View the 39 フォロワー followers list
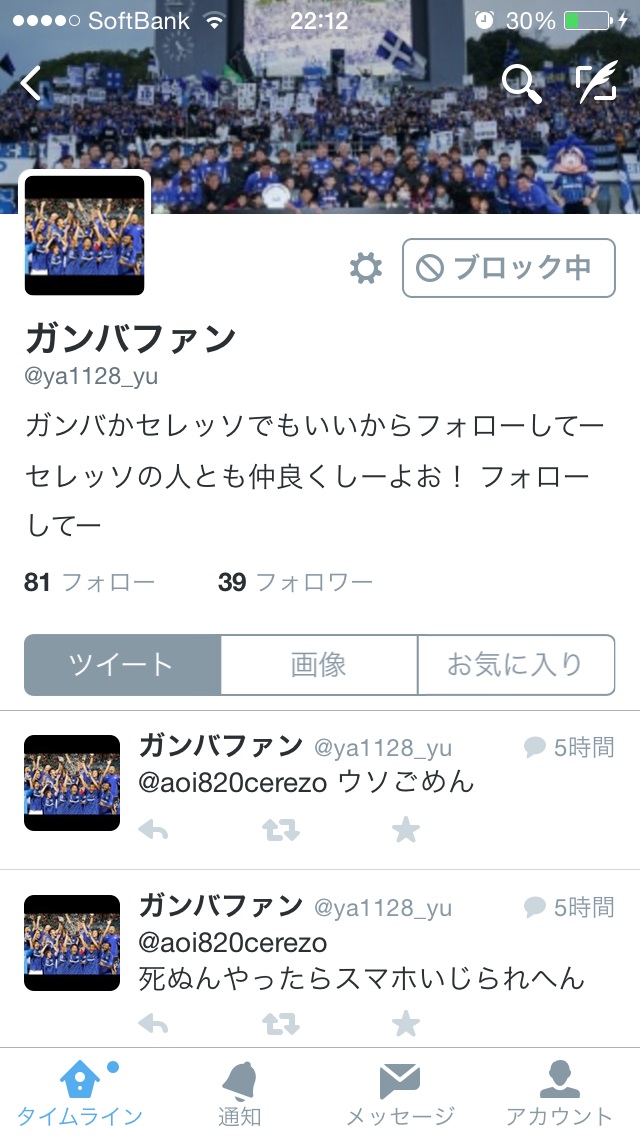Screen dimensions: 640x1136 [295, 582]
